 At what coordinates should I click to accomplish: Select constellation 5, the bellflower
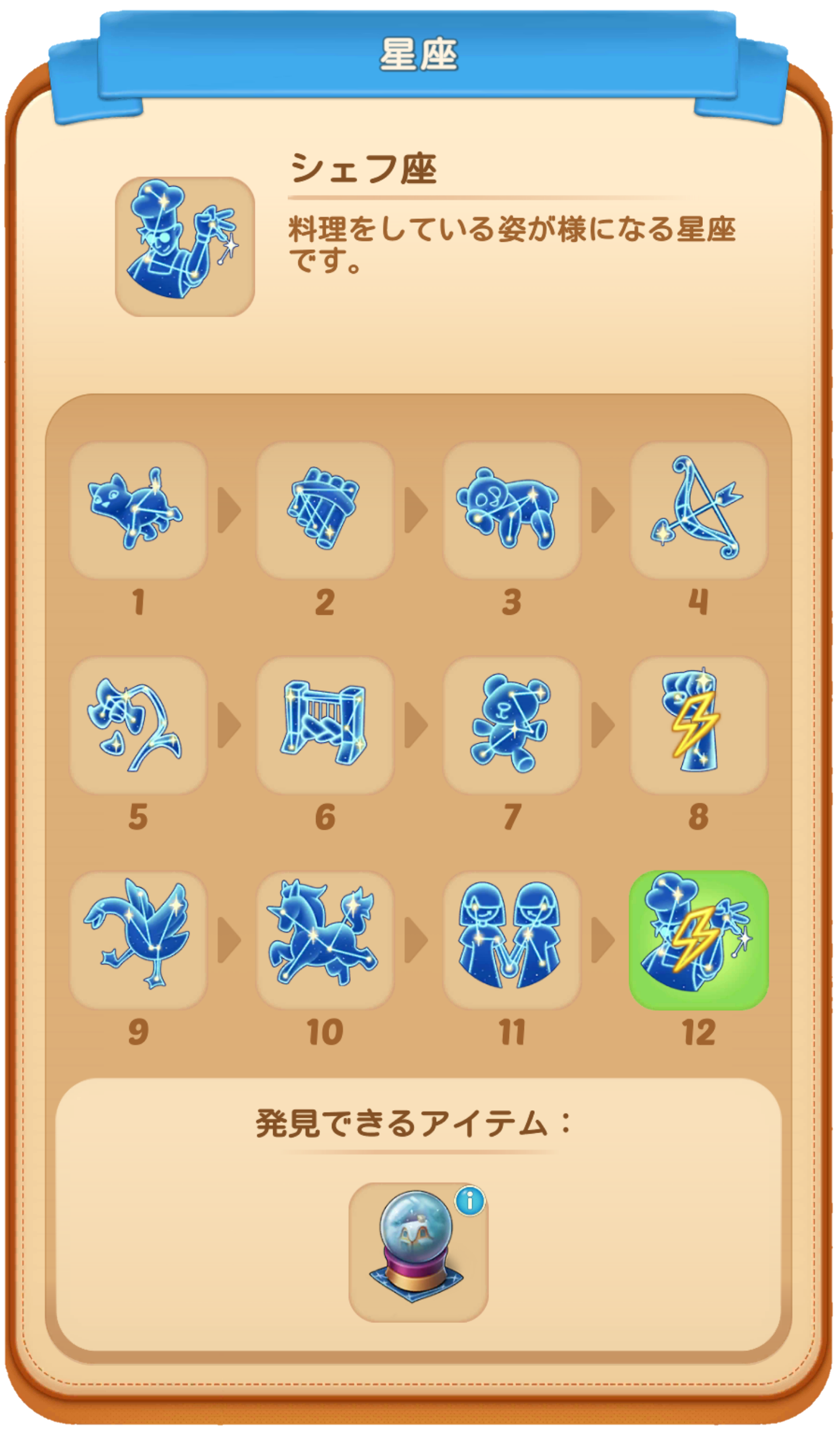click(x=138, y=725)
